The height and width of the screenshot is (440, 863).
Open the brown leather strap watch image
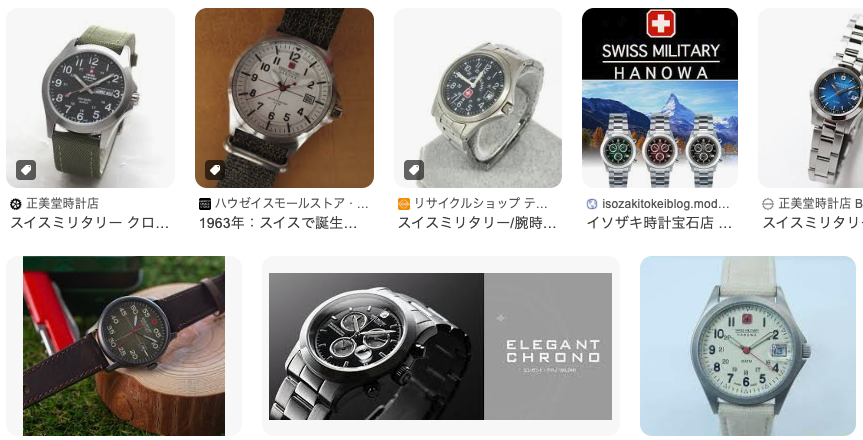pos(124,345)
